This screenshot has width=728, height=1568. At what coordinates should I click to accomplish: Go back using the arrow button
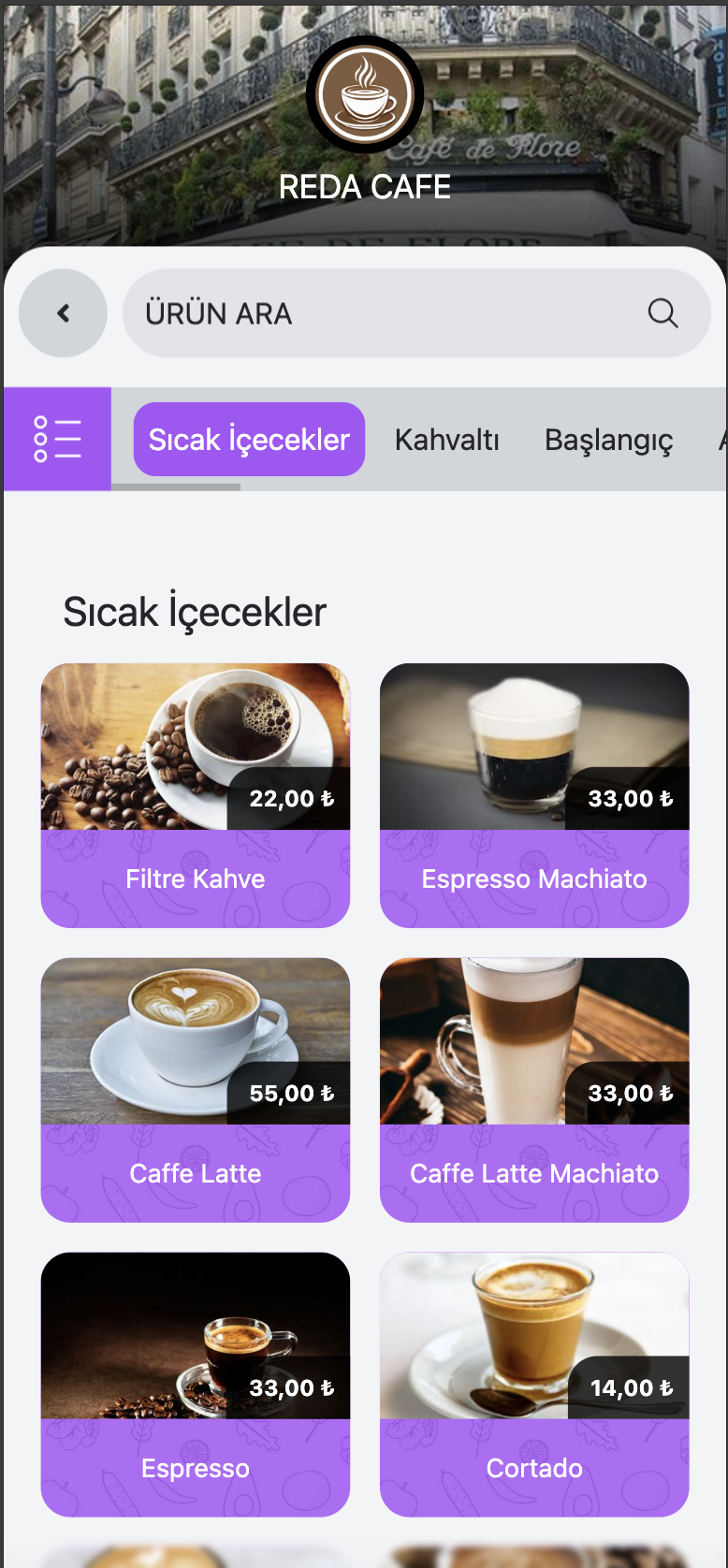point(63,313)
